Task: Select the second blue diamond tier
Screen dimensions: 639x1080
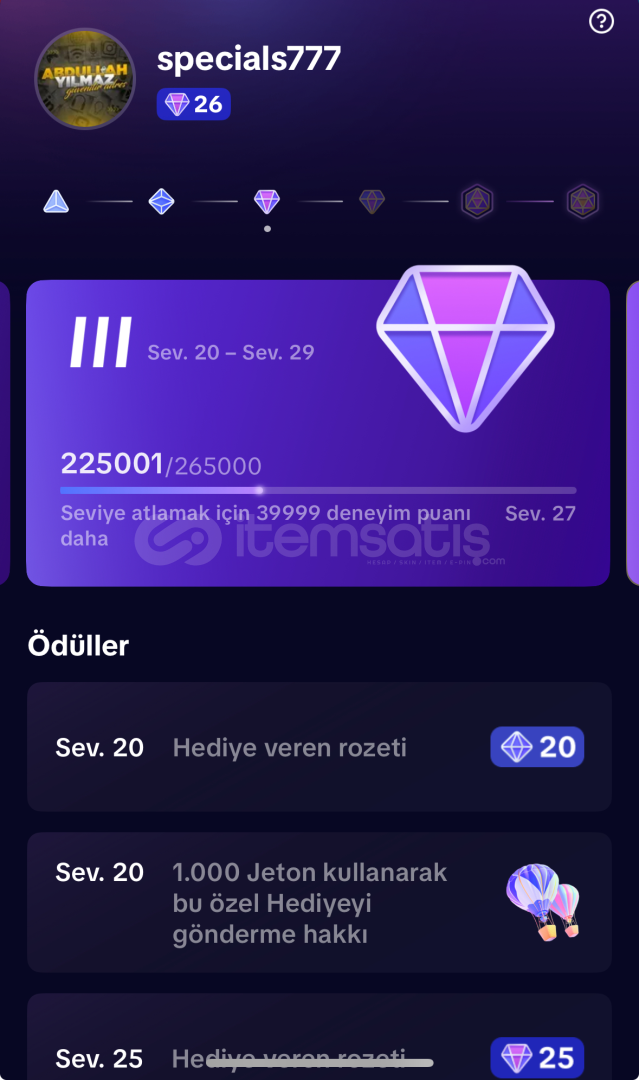Action: pyautogui.click(x=161, y=202)
